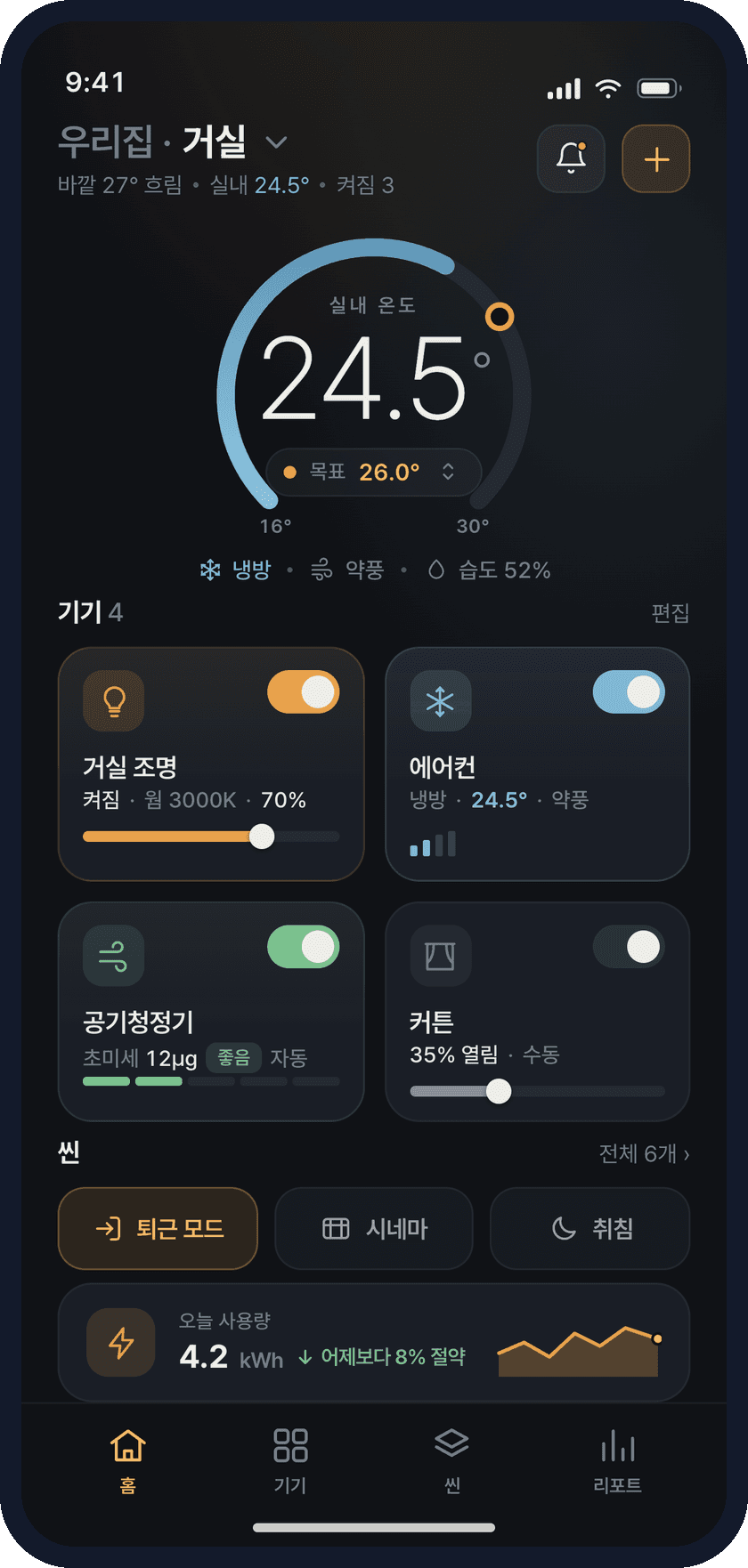Go to the 리포트 tab

[x=617, y=1460]
